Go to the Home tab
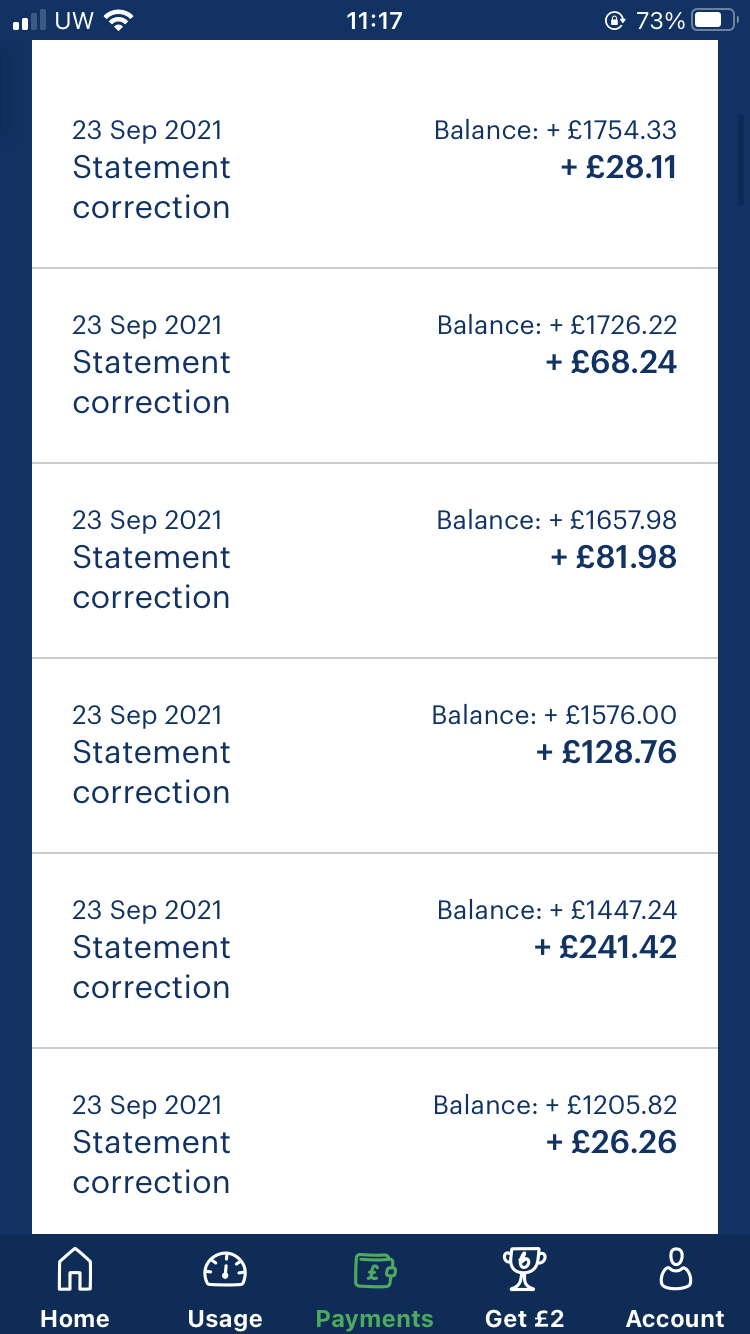Viewport: 750px width, 1334px height. [x=75, y=1286]
